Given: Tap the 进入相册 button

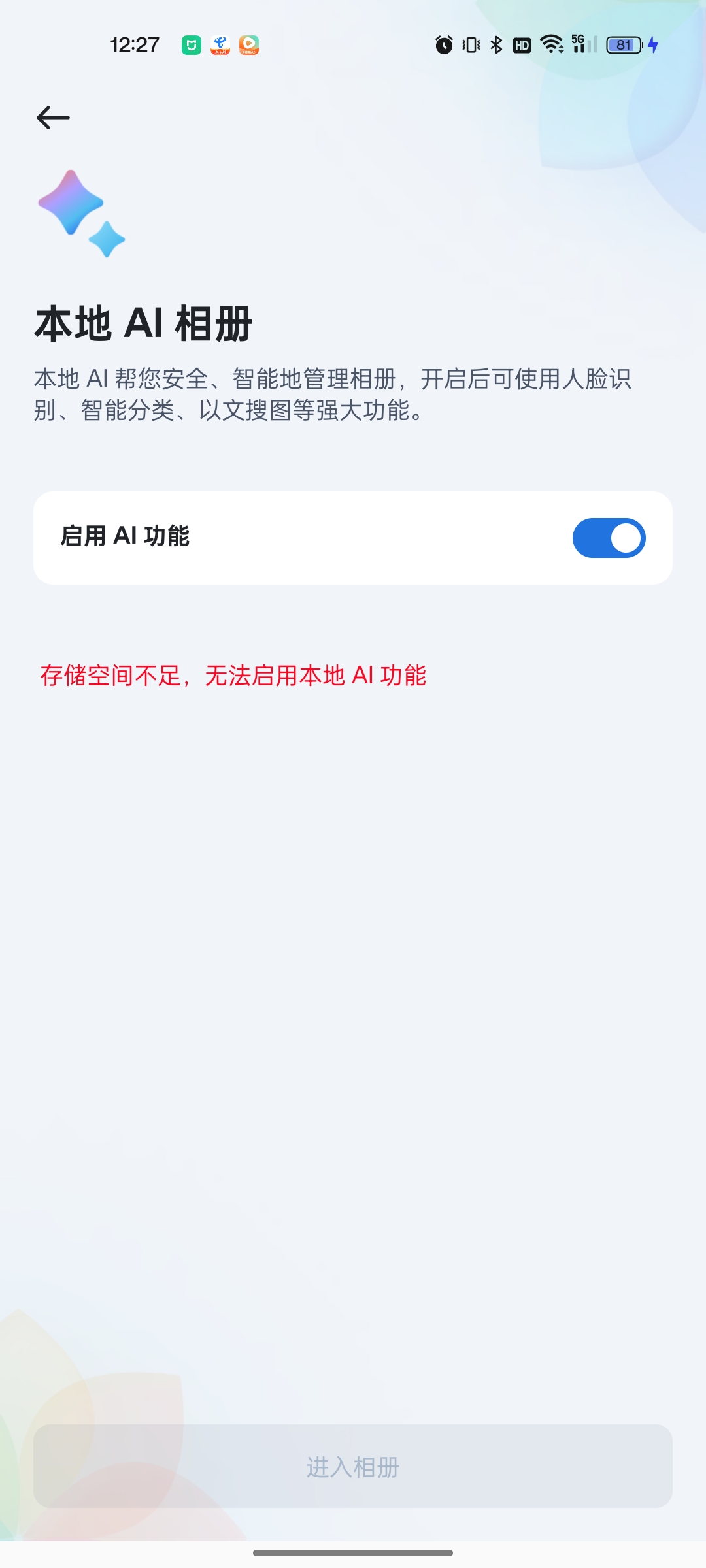Looking at the screenshot, I should [353, 1467].
